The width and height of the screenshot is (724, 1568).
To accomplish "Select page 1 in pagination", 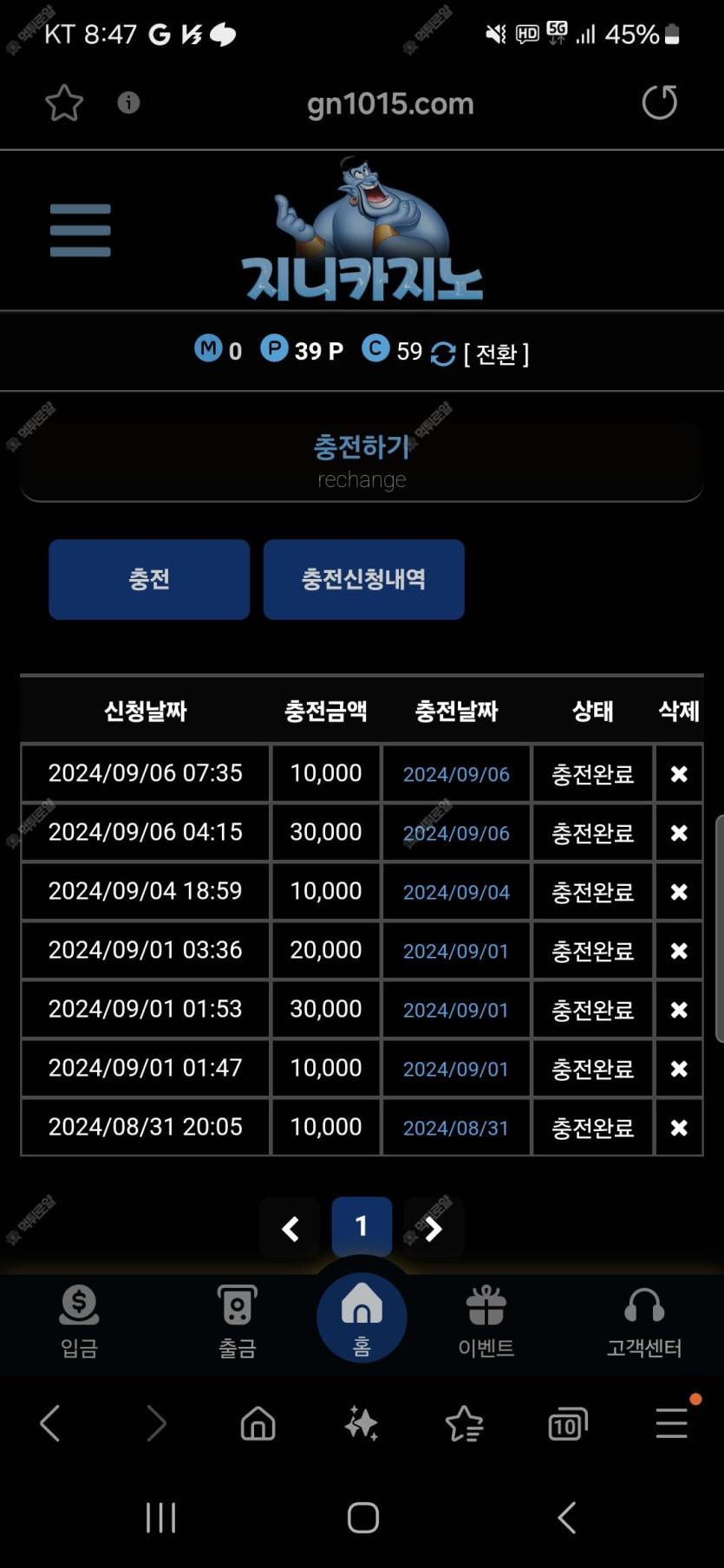I will [x=362, y=1226].
